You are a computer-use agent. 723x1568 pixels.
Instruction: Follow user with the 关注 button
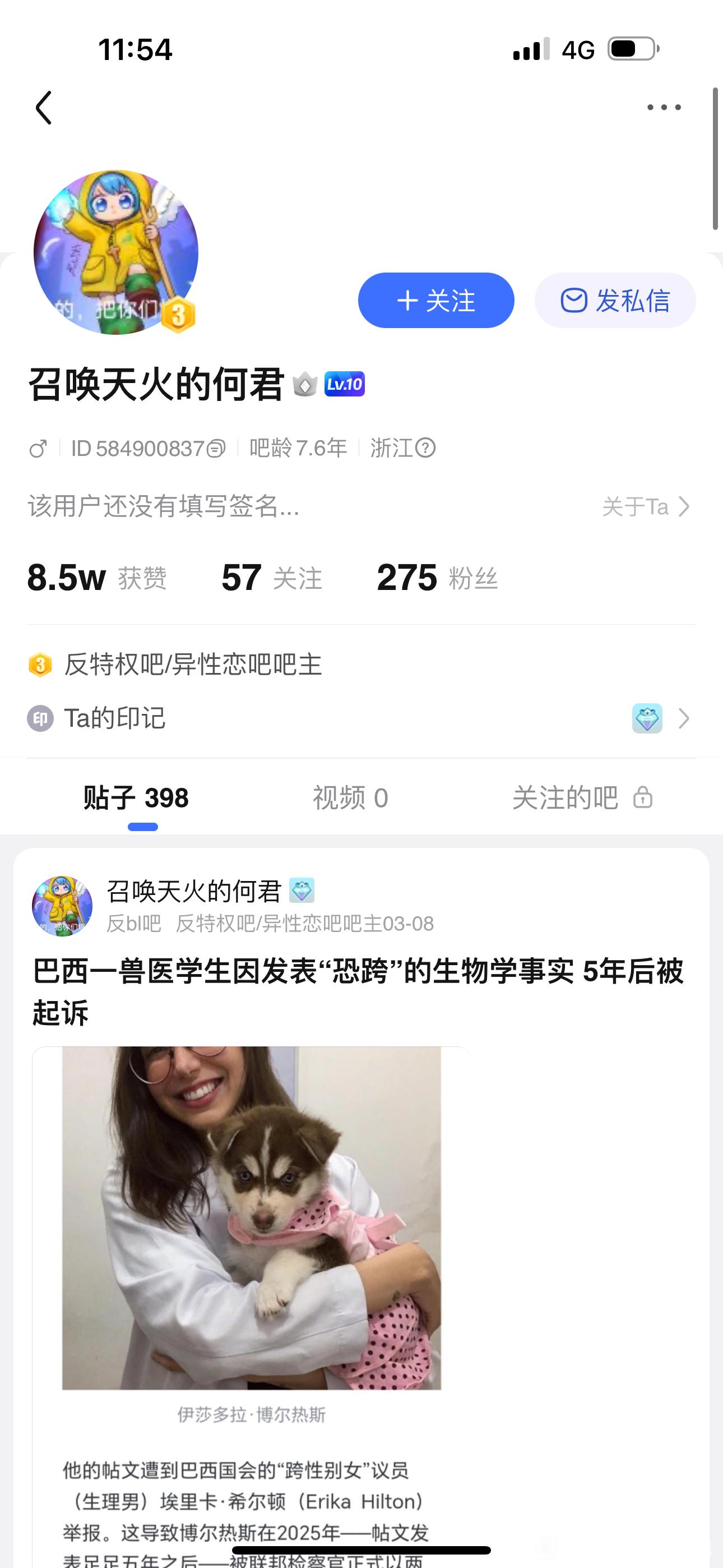pyautogui.click(x=435, y=300)
